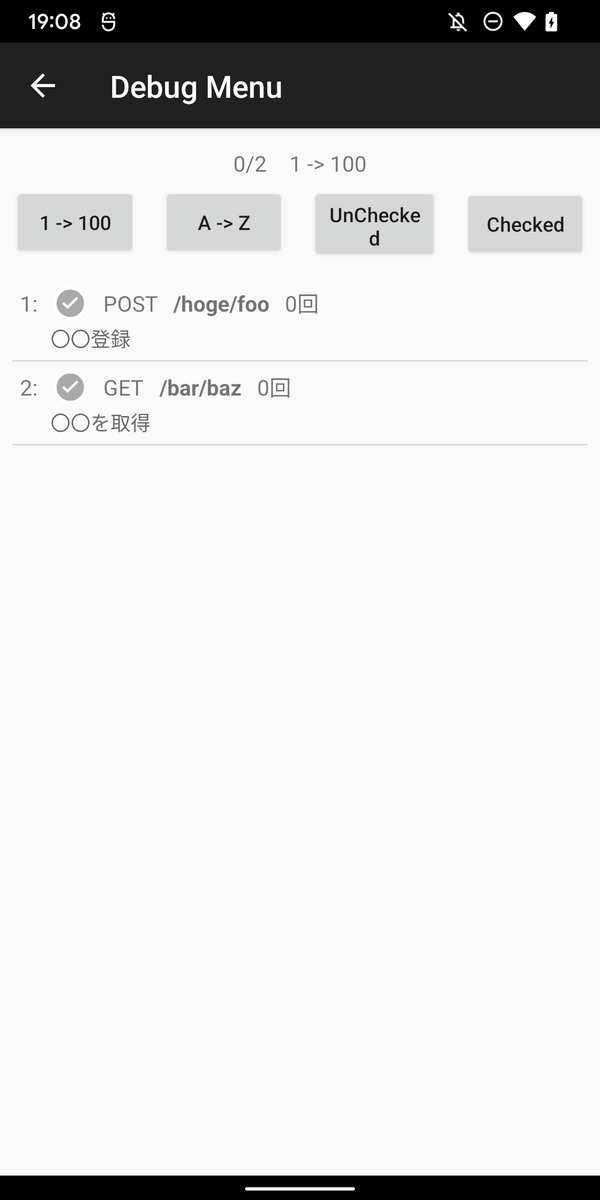Sort the list by 1 -> 100

pyautogui.click(x=75, y=223)
